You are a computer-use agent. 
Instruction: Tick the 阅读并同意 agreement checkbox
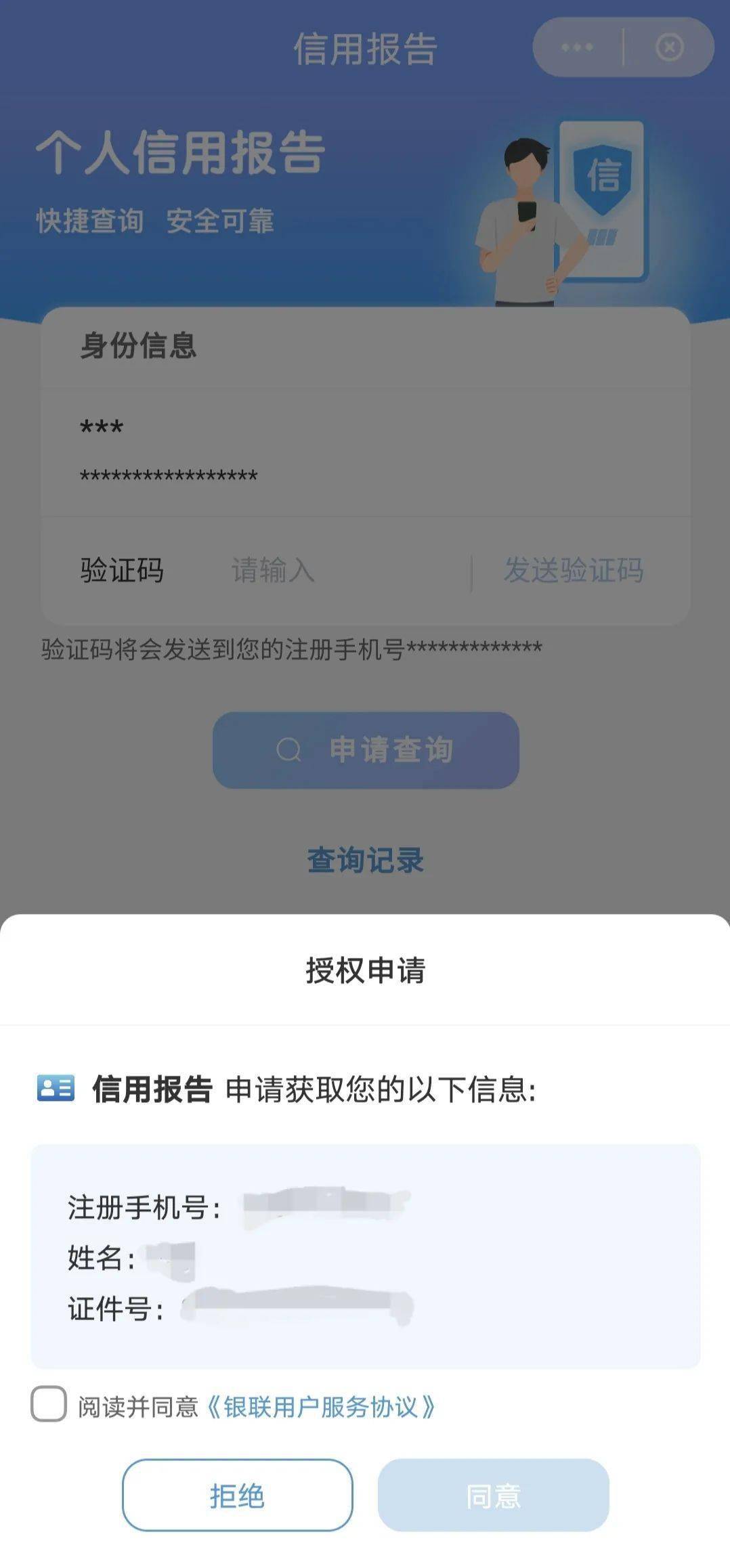(49, 1403)
